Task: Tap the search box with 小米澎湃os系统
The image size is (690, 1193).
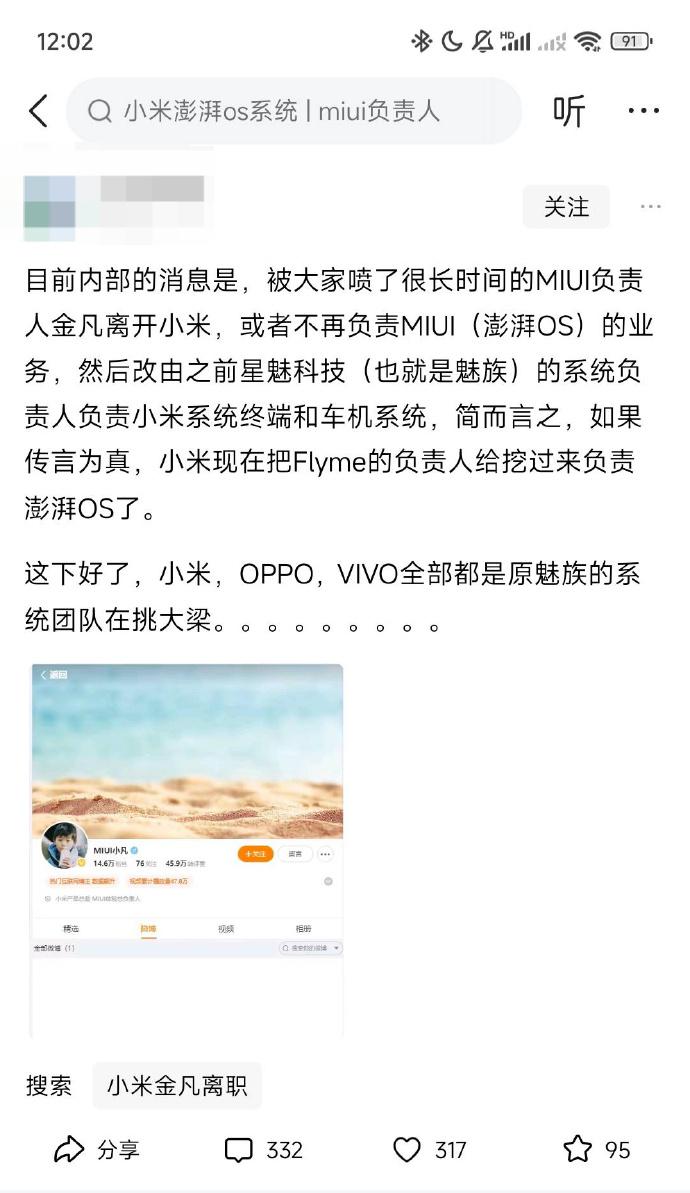Action: coord(293,111)
